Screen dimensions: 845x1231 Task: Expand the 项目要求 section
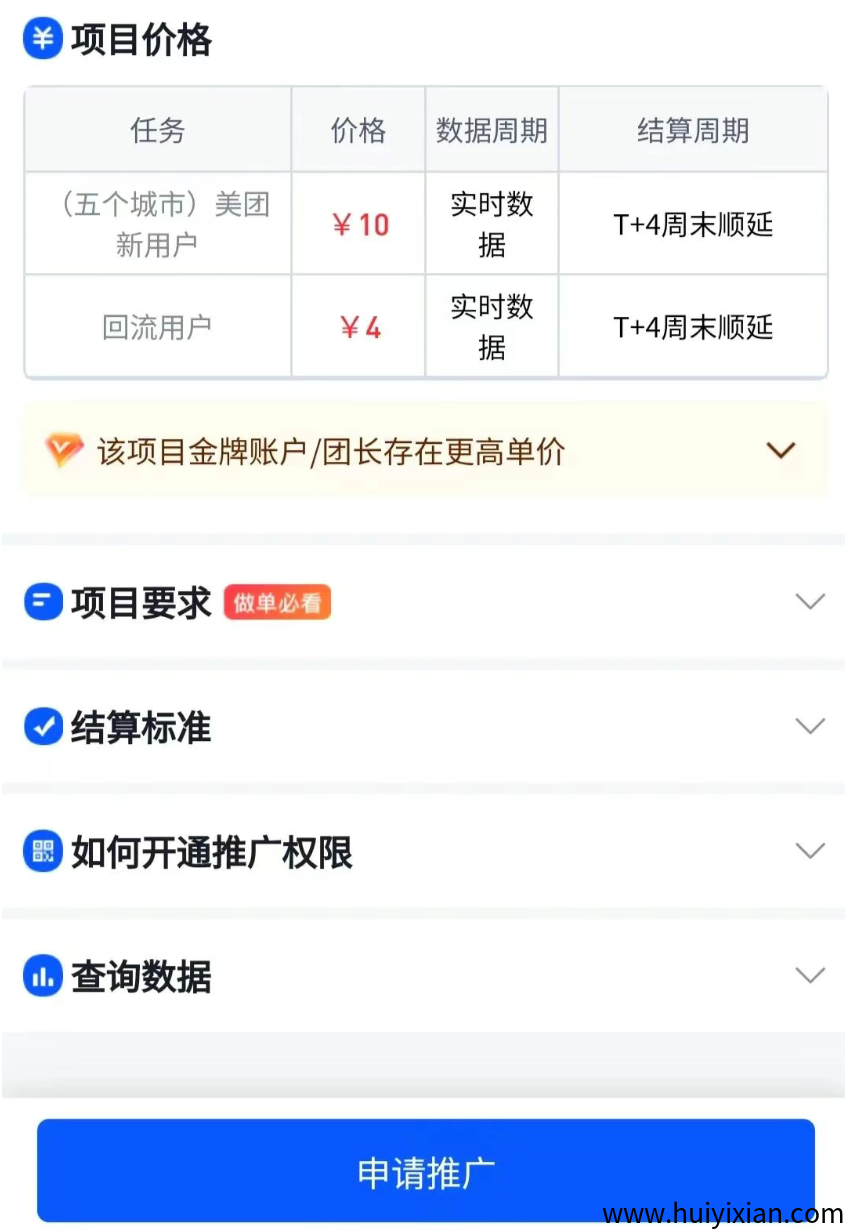(810, 601)
